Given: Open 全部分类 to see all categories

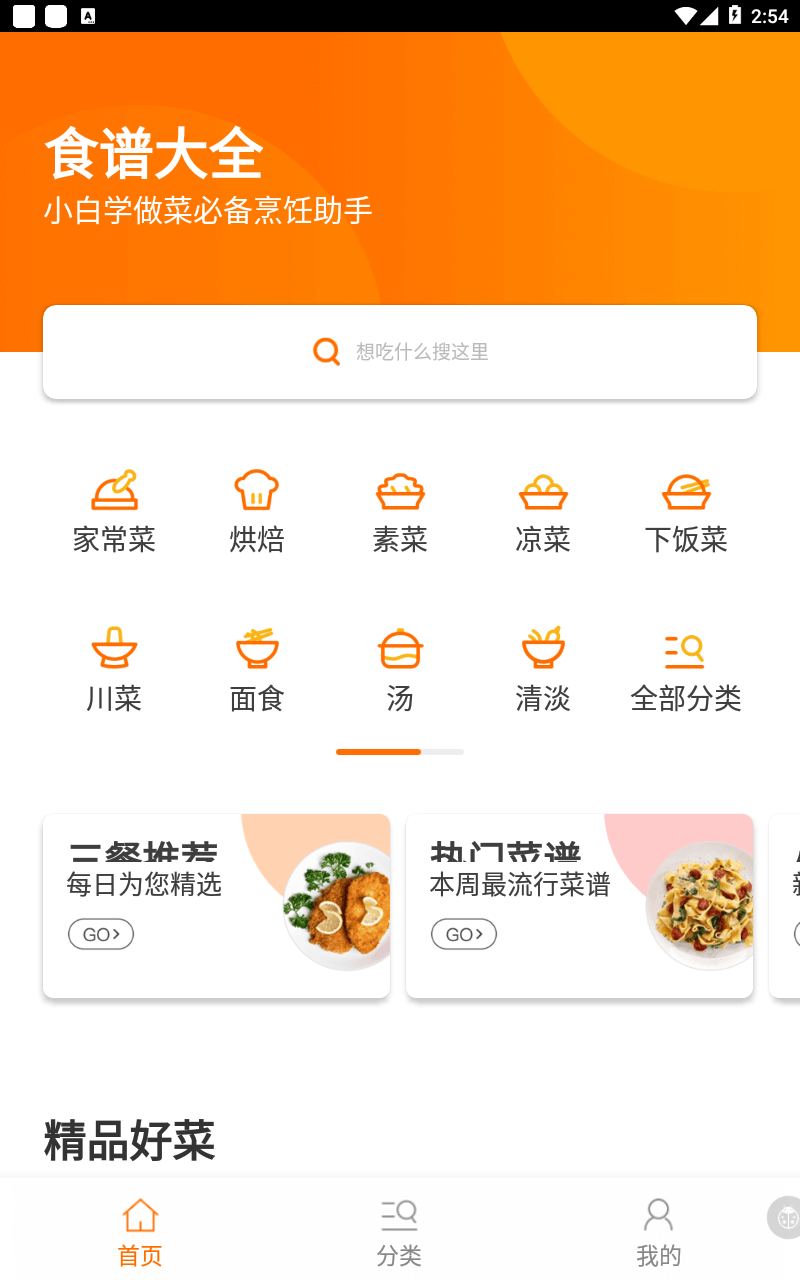Looking at the screenshot, I should pos(686,670).
